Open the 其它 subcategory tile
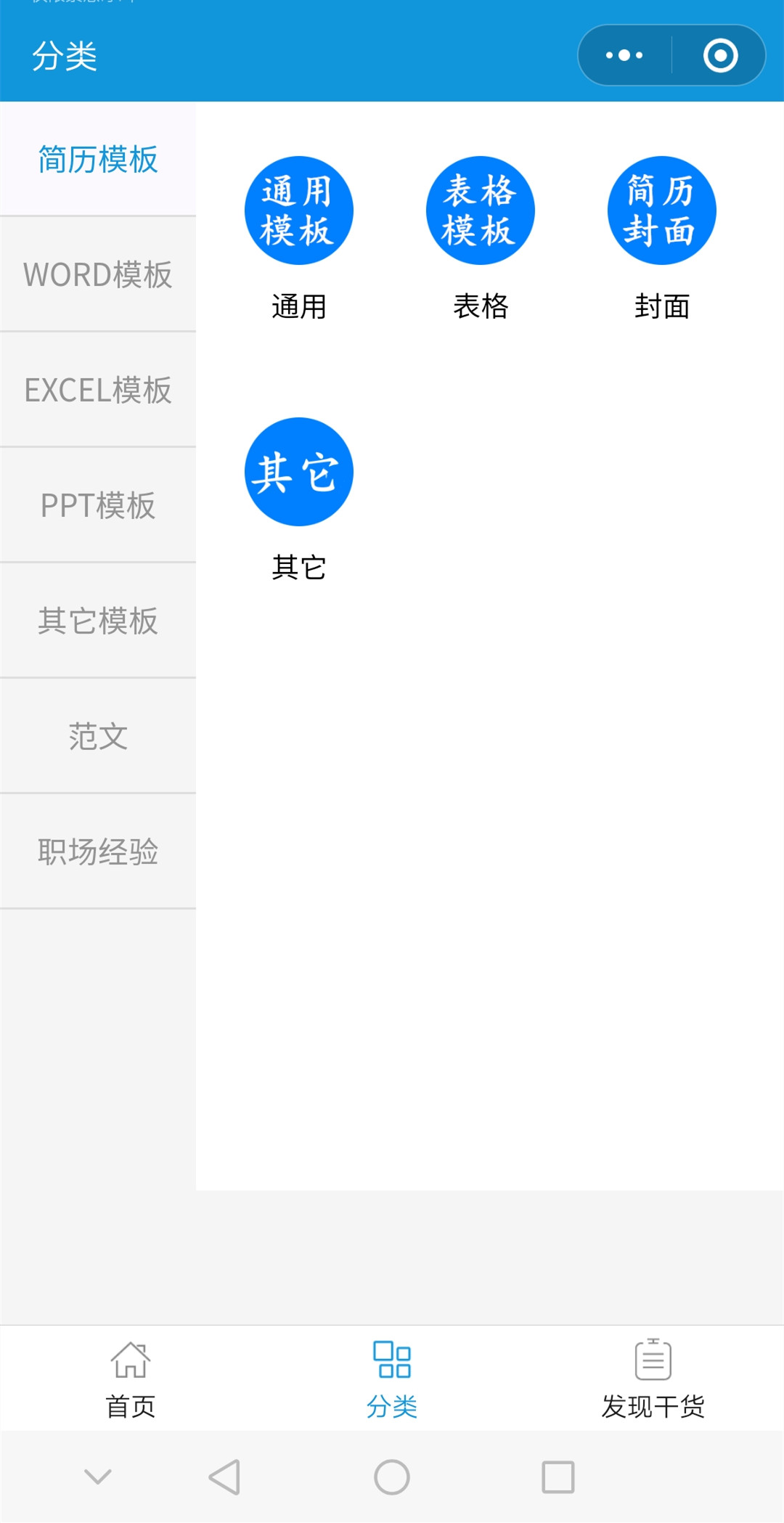The height and width of the screenshot is (1523, 784). (299, 499)
